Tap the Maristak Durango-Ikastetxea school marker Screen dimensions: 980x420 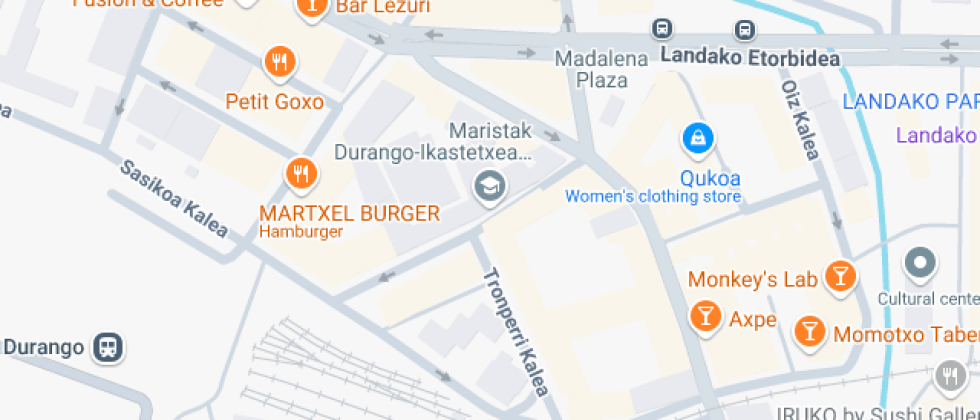coord(489,188)
